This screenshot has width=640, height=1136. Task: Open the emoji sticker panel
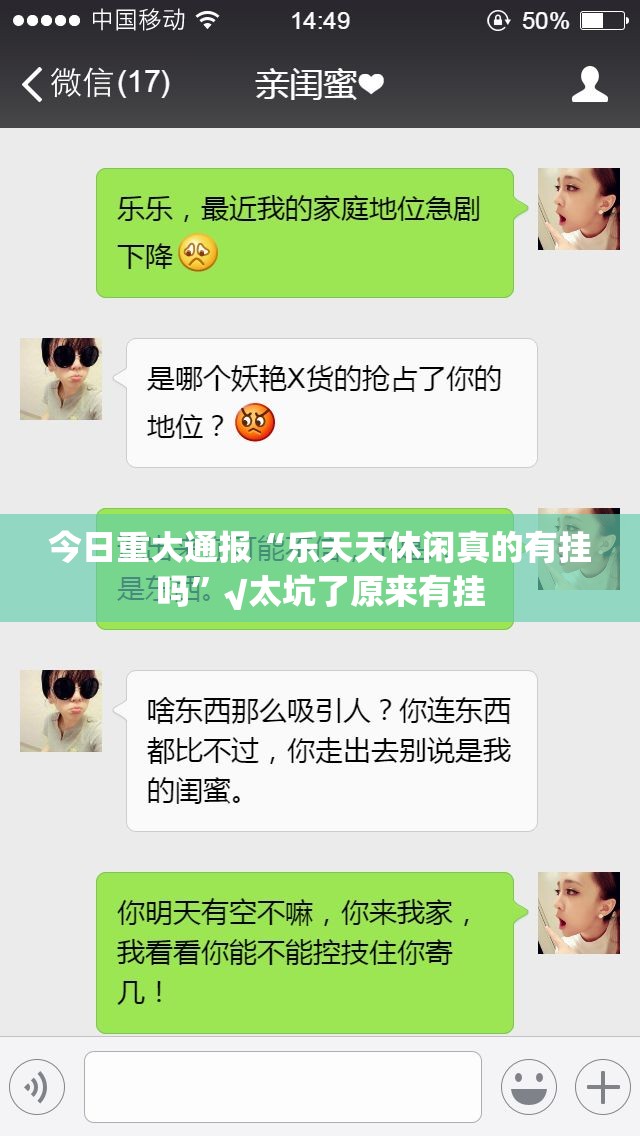529,1087
